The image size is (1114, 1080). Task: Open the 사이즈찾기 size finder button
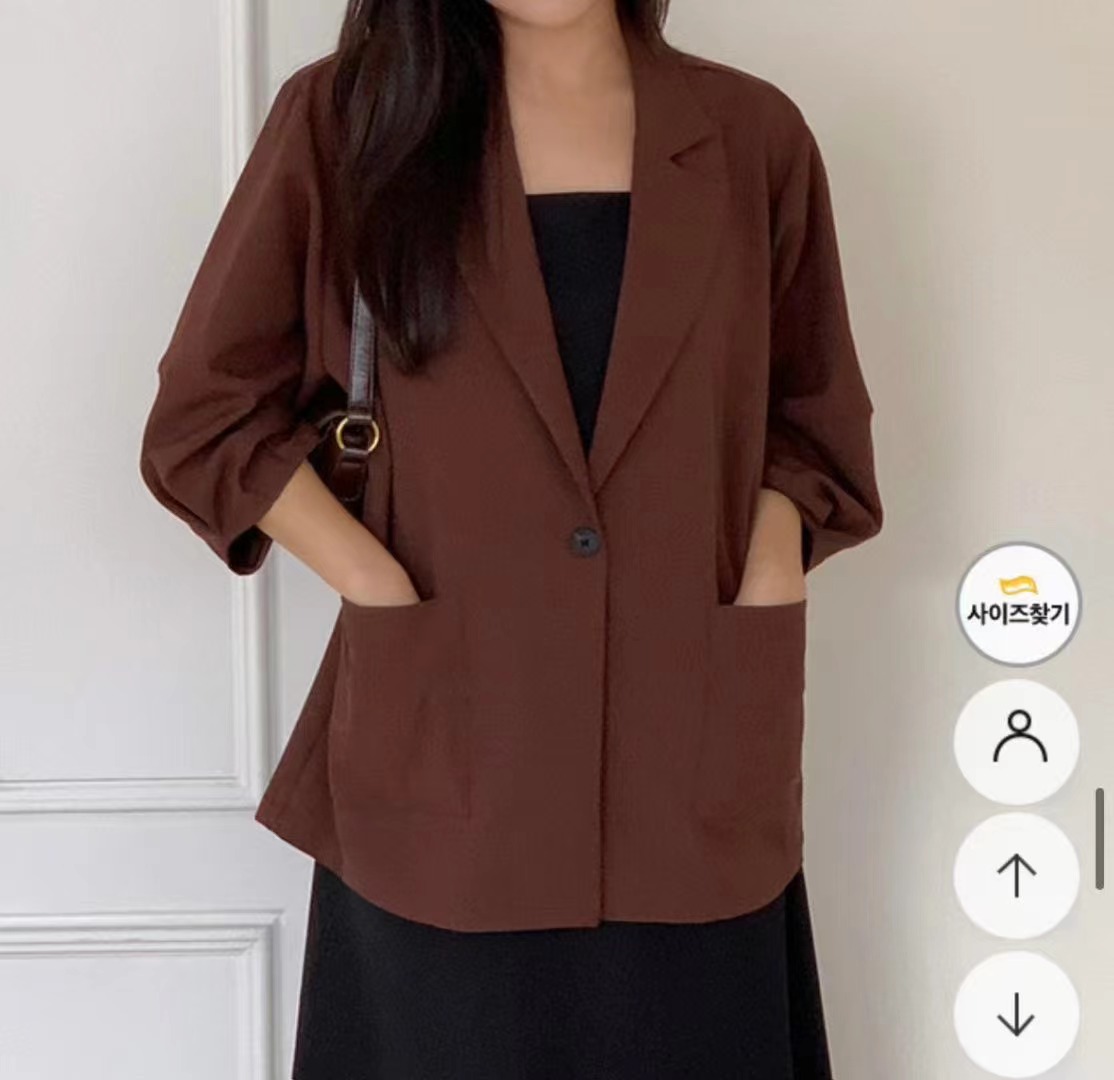tap(1018, 604)
